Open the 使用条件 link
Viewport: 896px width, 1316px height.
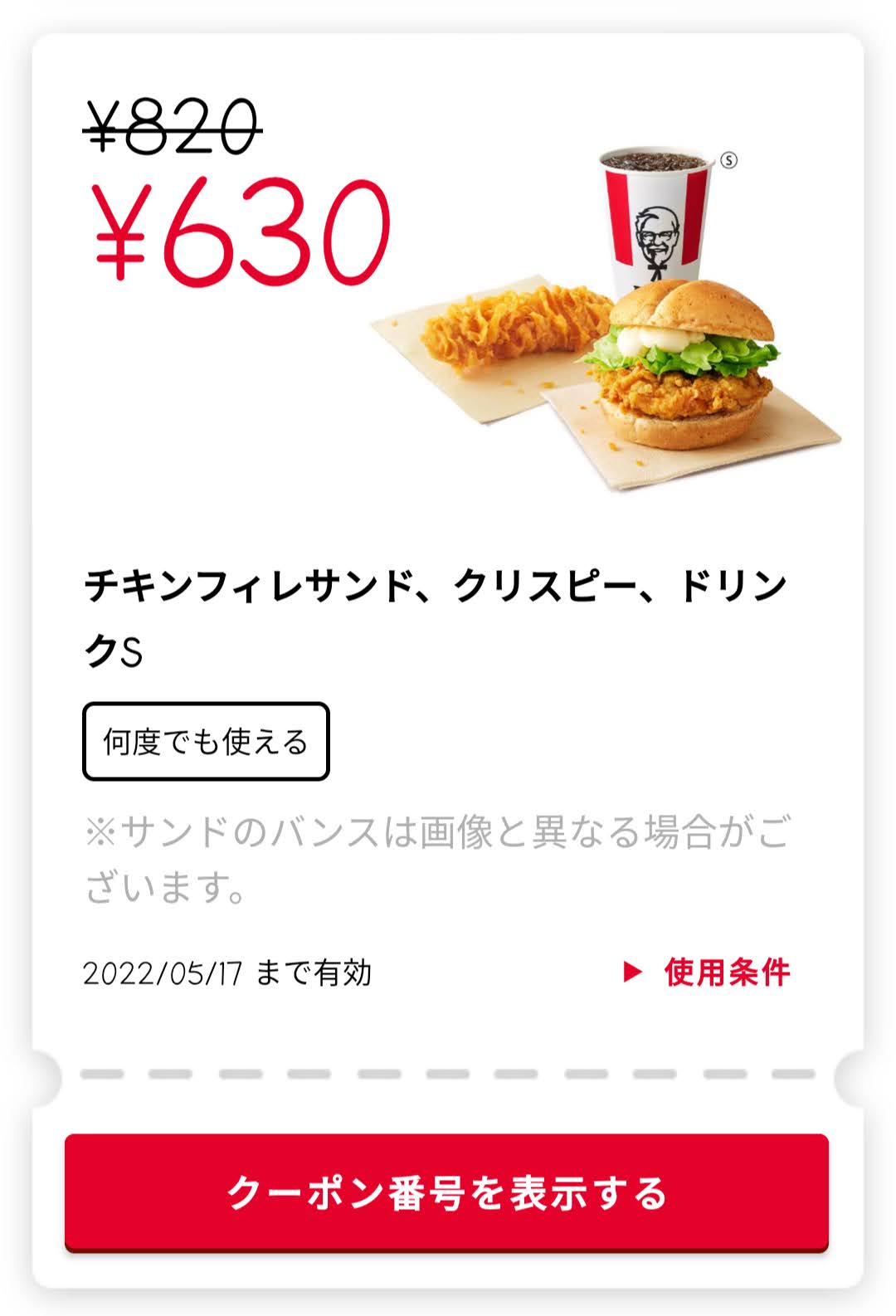708,972
